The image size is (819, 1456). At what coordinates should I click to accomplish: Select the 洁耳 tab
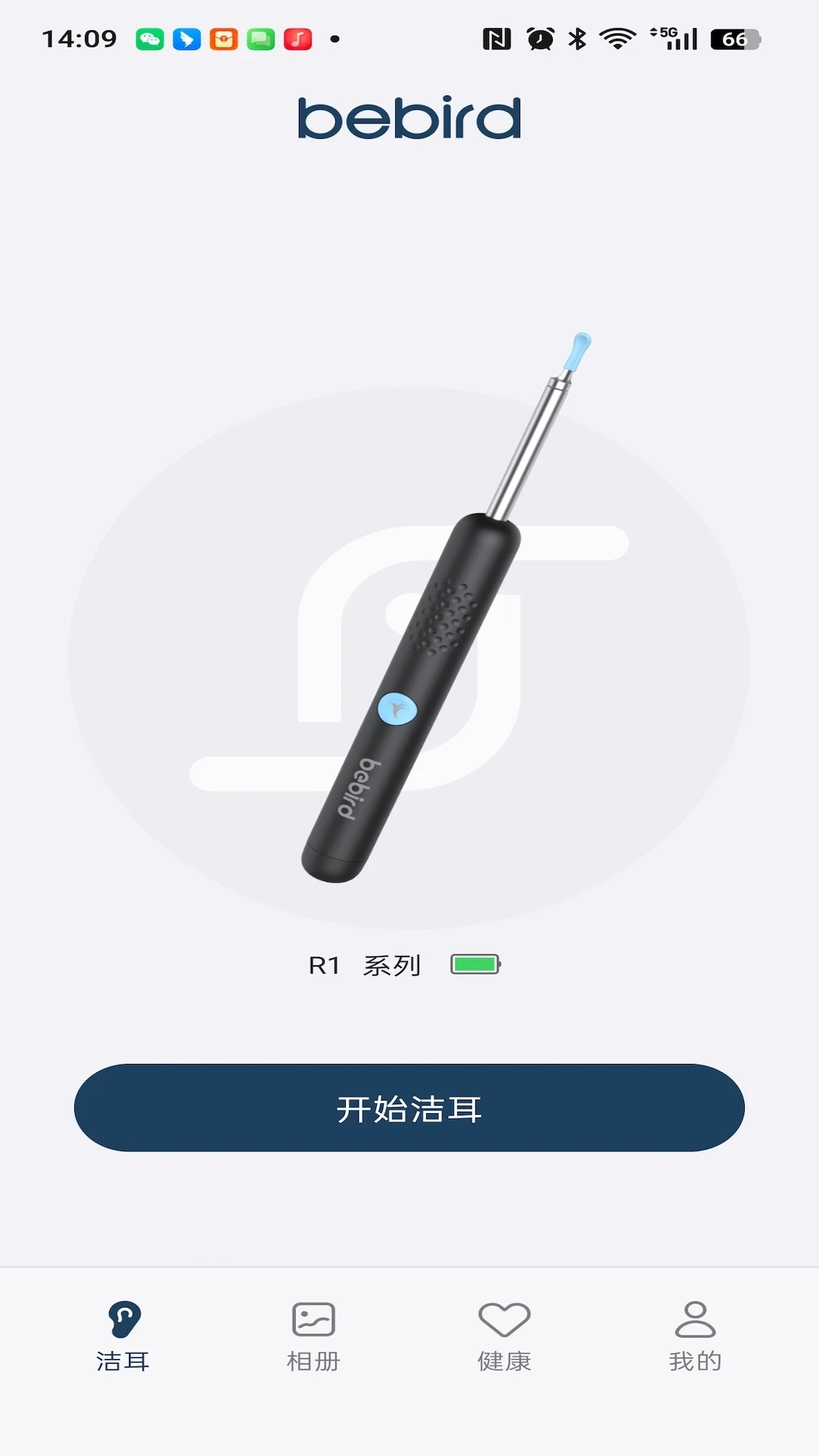123,1337
